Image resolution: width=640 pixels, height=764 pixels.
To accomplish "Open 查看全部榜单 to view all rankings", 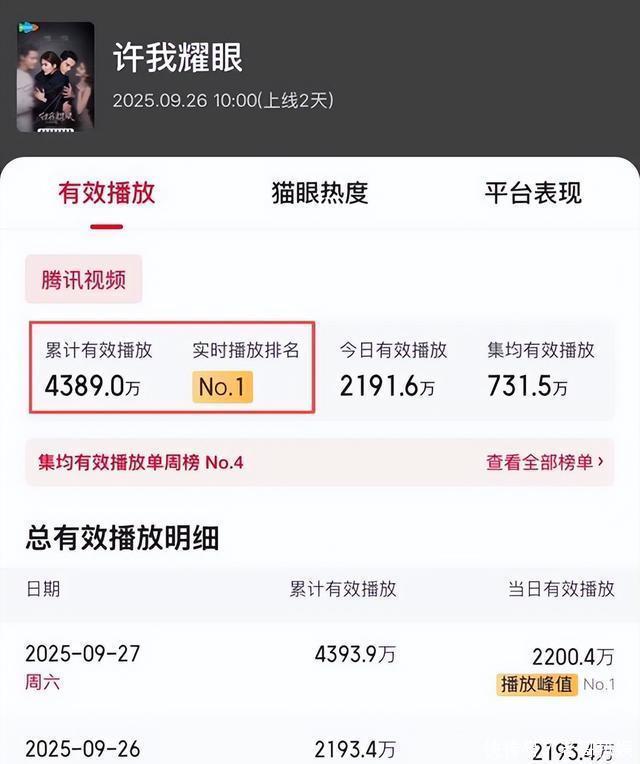I will click(545, 462).
